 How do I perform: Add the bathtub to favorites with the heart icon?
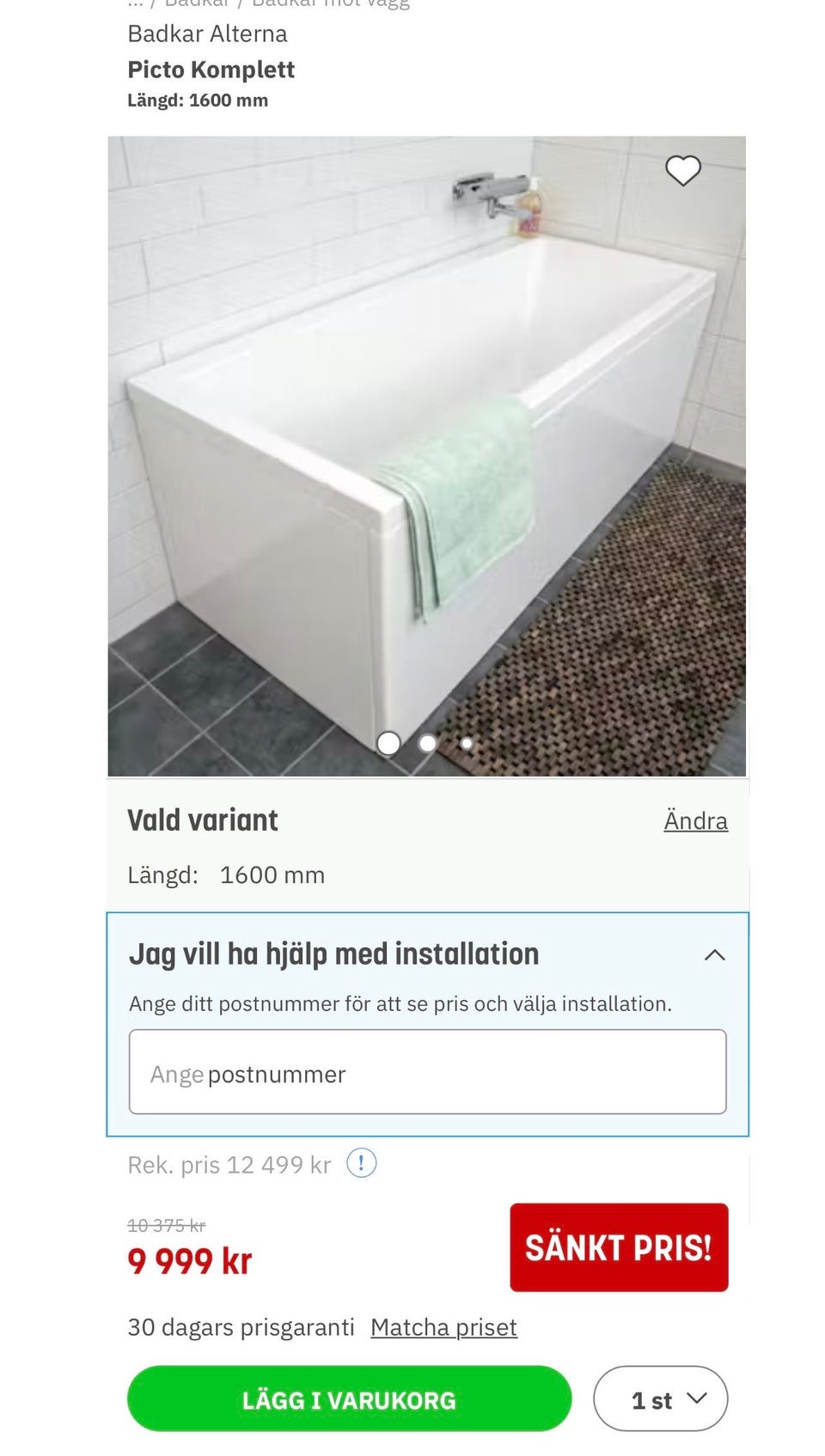(x=685, y=170)
